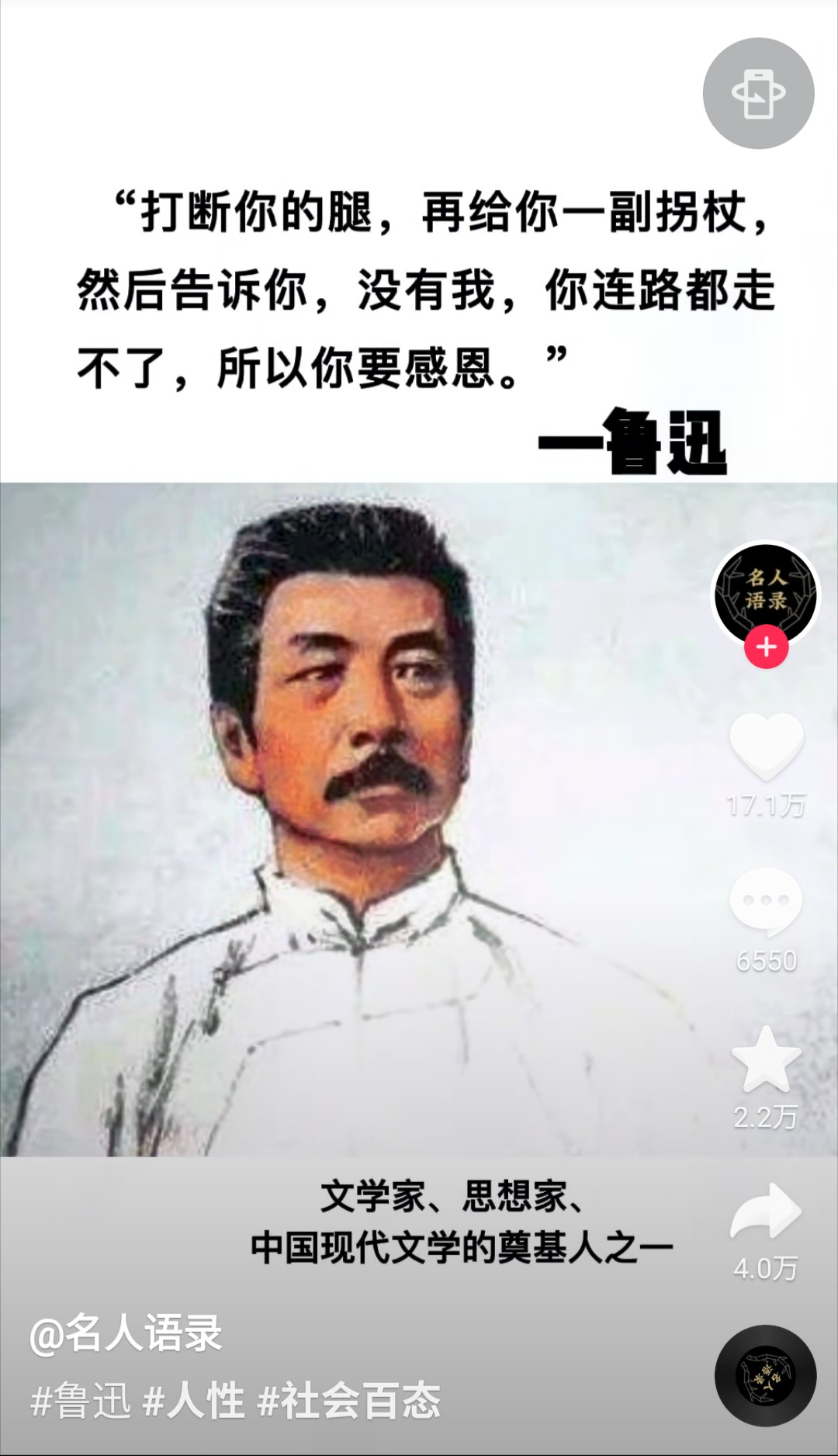Open the spinning music disc
The width and height of the screenshot is (838, 1456).
point(765,1375)
